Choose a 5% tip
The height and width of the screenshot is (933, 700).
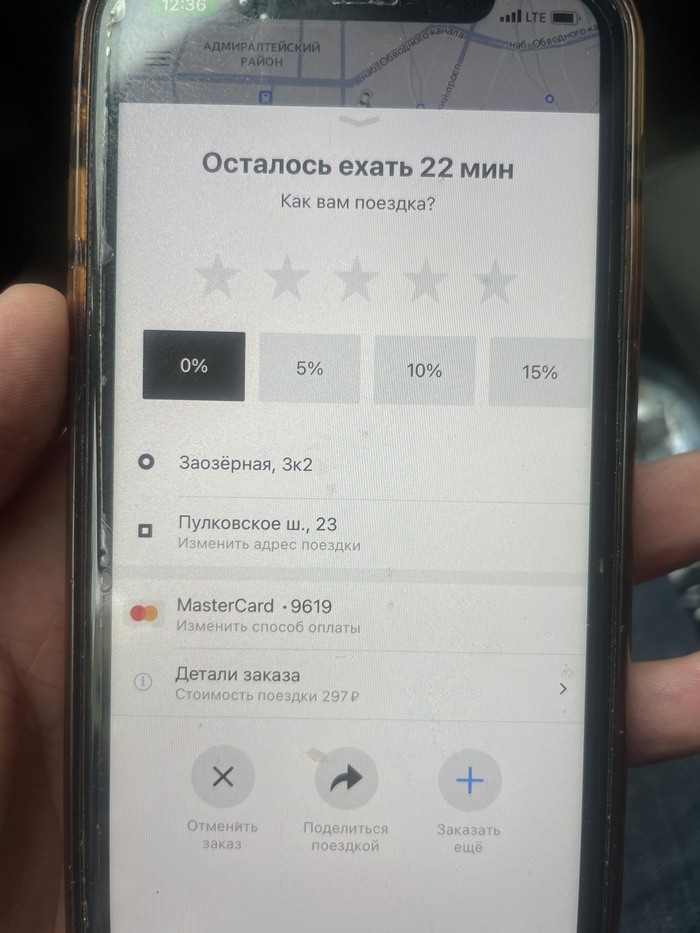[310, 368]
